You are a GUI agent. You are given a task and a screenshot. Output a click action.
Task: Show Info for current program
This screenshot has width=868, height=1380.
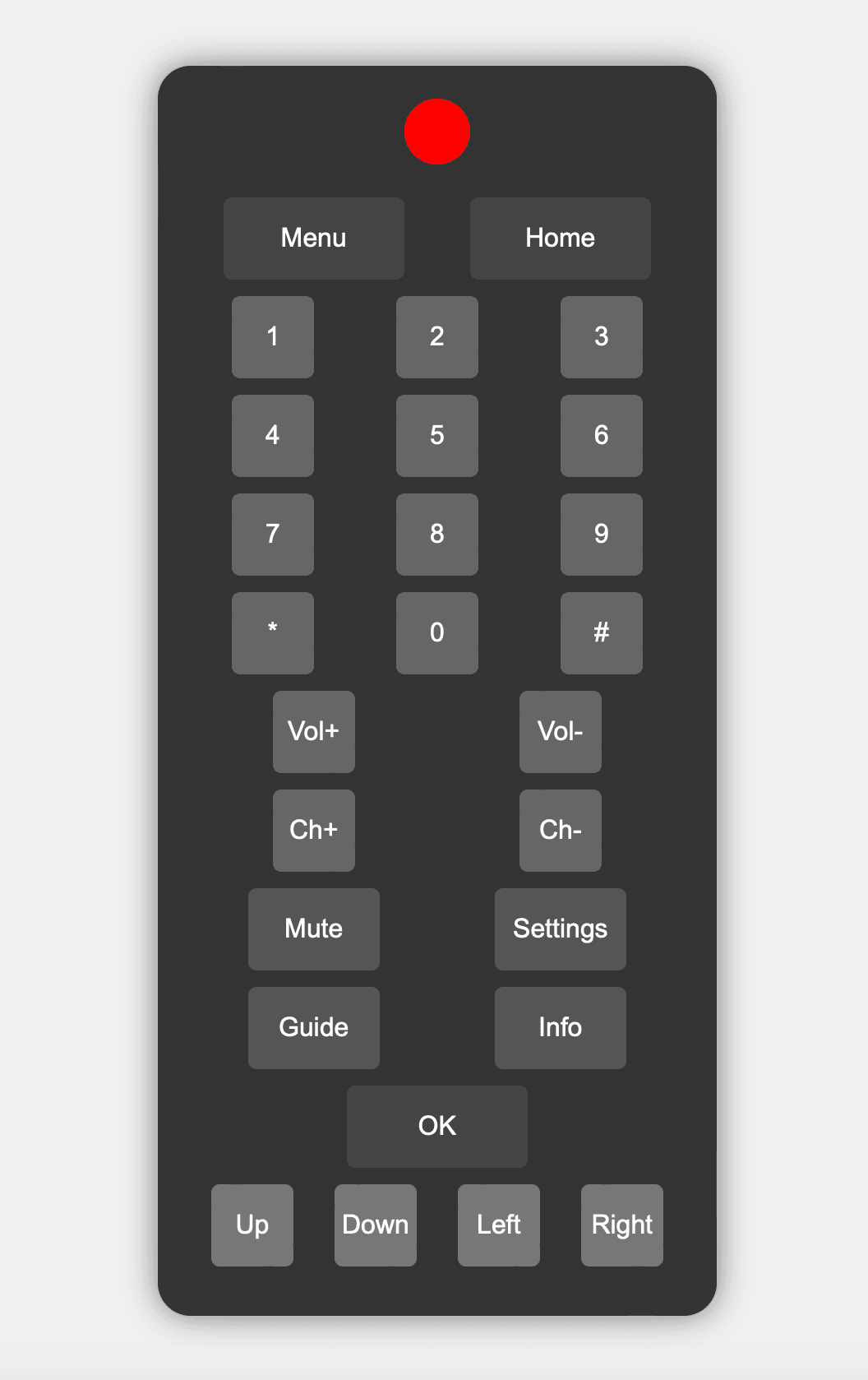point(561,1028)
